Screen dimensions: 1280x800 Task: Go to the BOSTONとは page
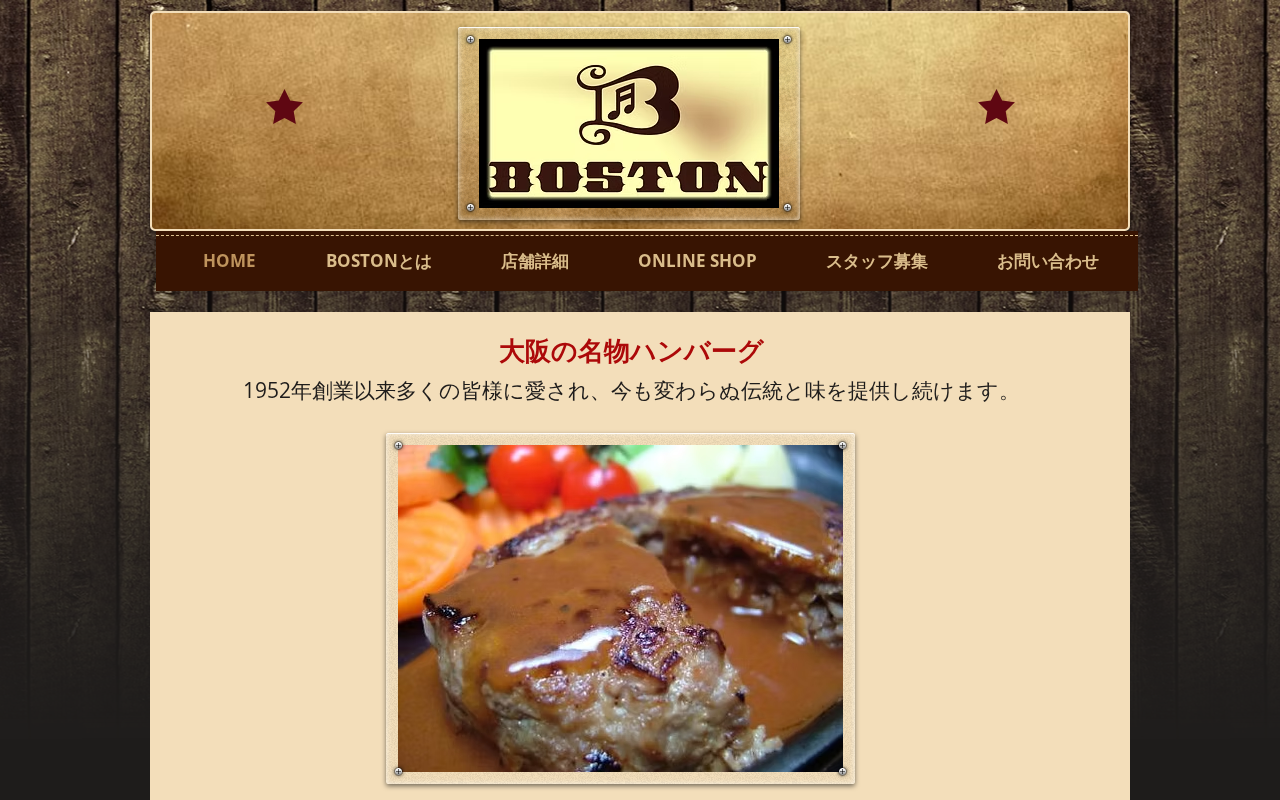pyautogui.click(x=378, y=261)
